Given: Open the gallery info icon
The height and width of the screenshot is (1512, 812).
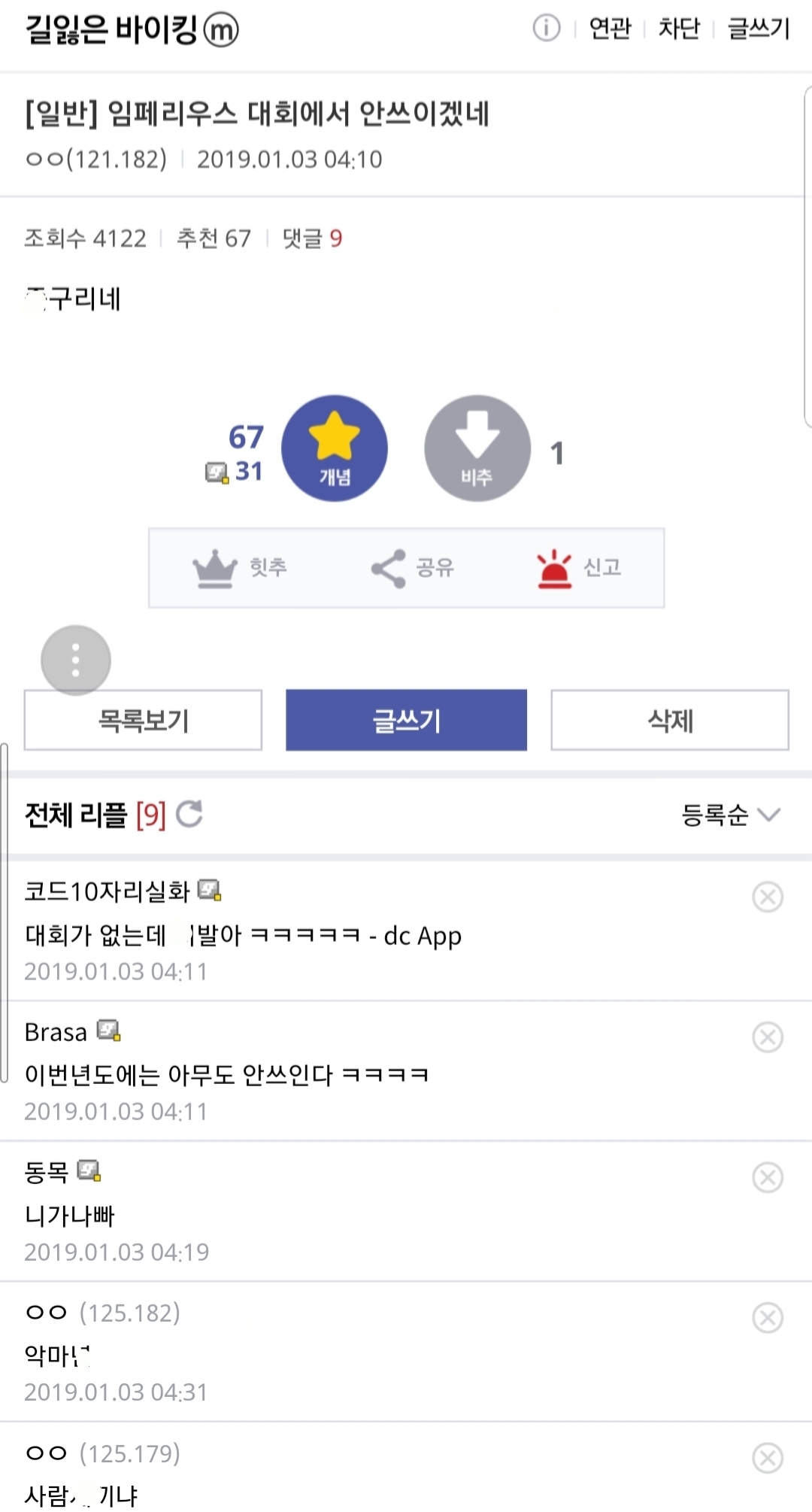Looking at the screenshot, I should [547, 29].
